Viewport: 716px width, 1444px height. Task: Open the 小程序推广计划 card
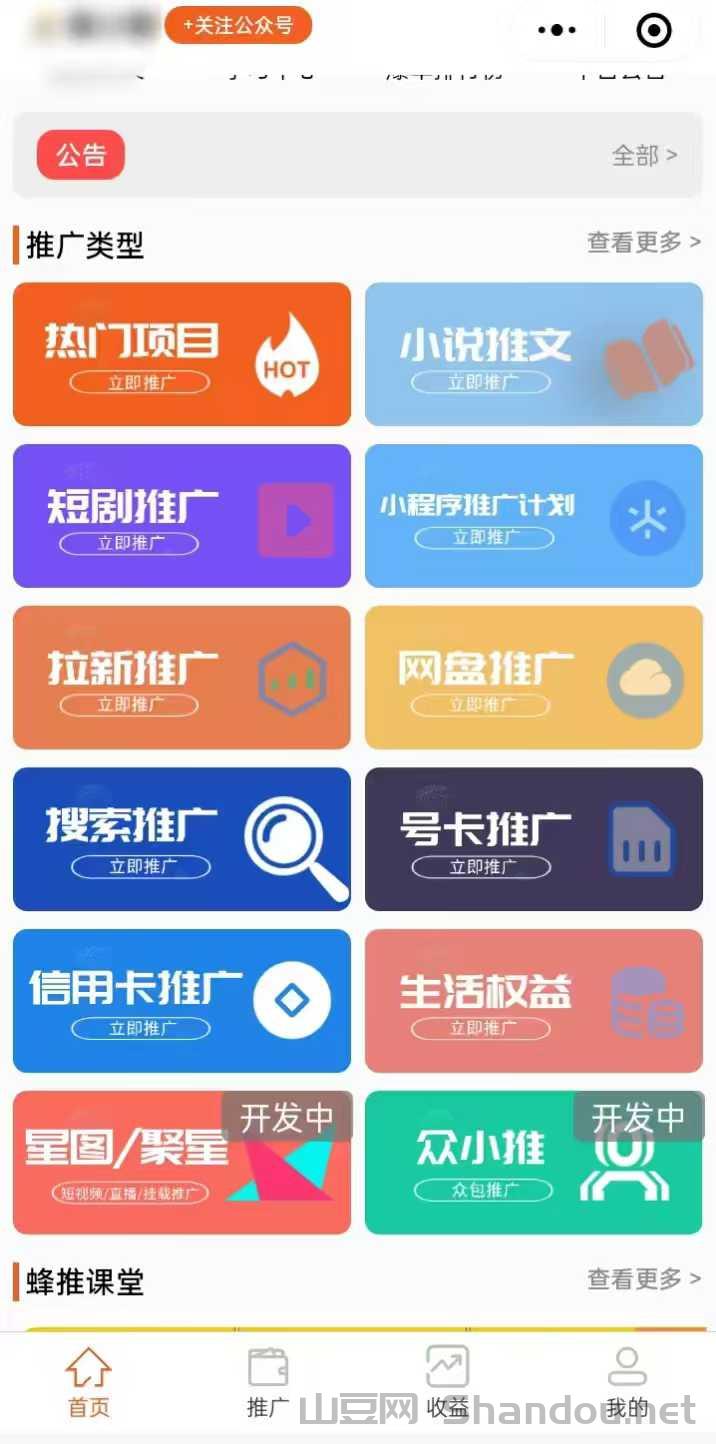[534, 516]
